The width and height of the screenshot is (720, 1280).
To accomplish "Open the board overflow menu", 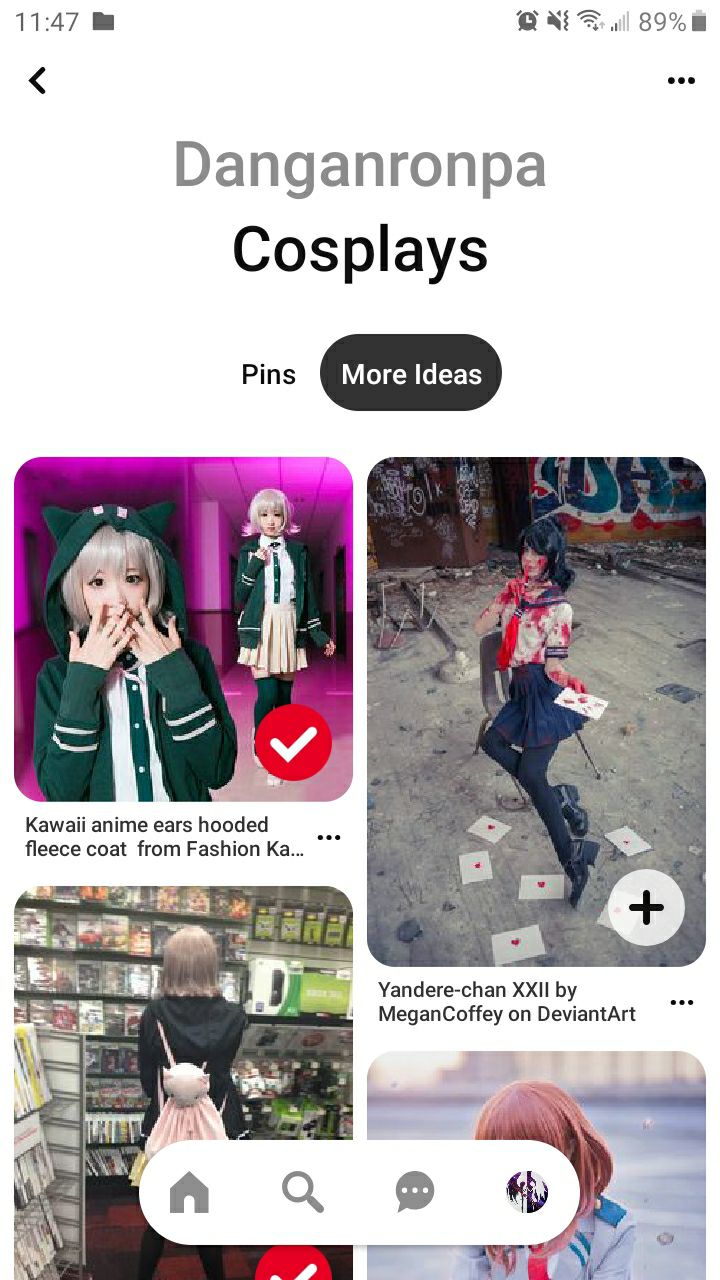I will pyautogui.click(x=680, y=81).
